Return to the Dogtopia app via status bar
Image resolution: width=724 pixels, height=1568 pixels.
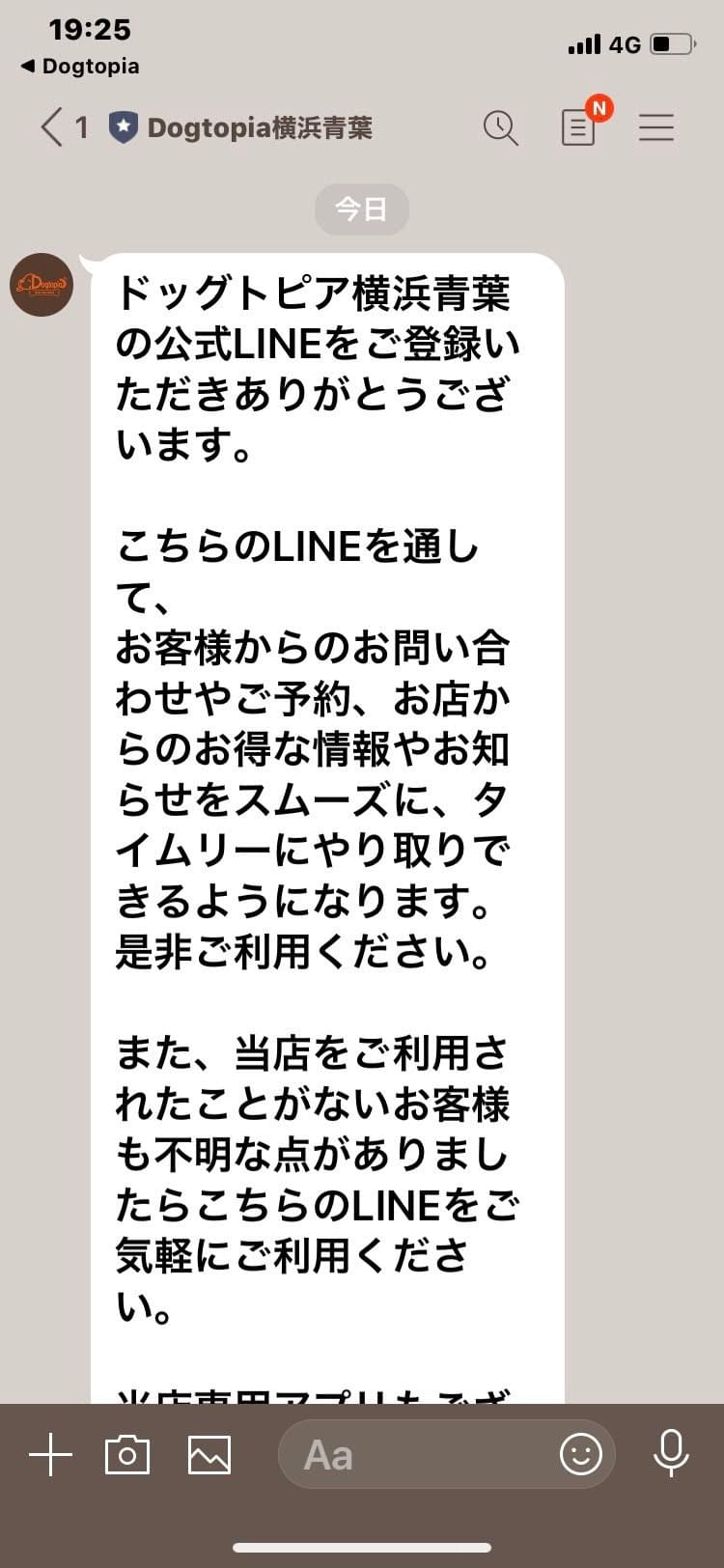pyautogui.click(x=80, y=67)
